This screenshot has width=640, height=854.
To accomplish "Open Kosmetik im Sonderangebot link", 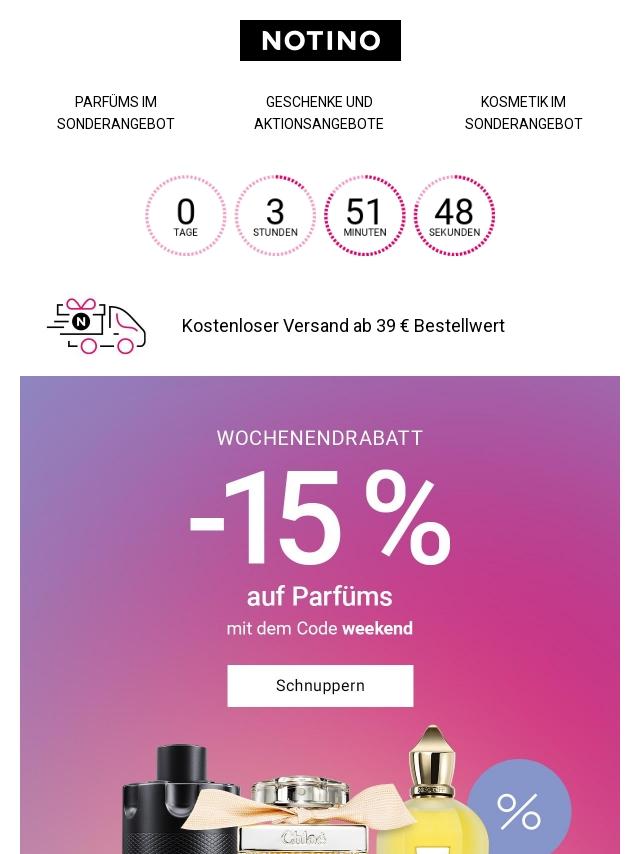I will pyautogui.click(x=523, y=113).
